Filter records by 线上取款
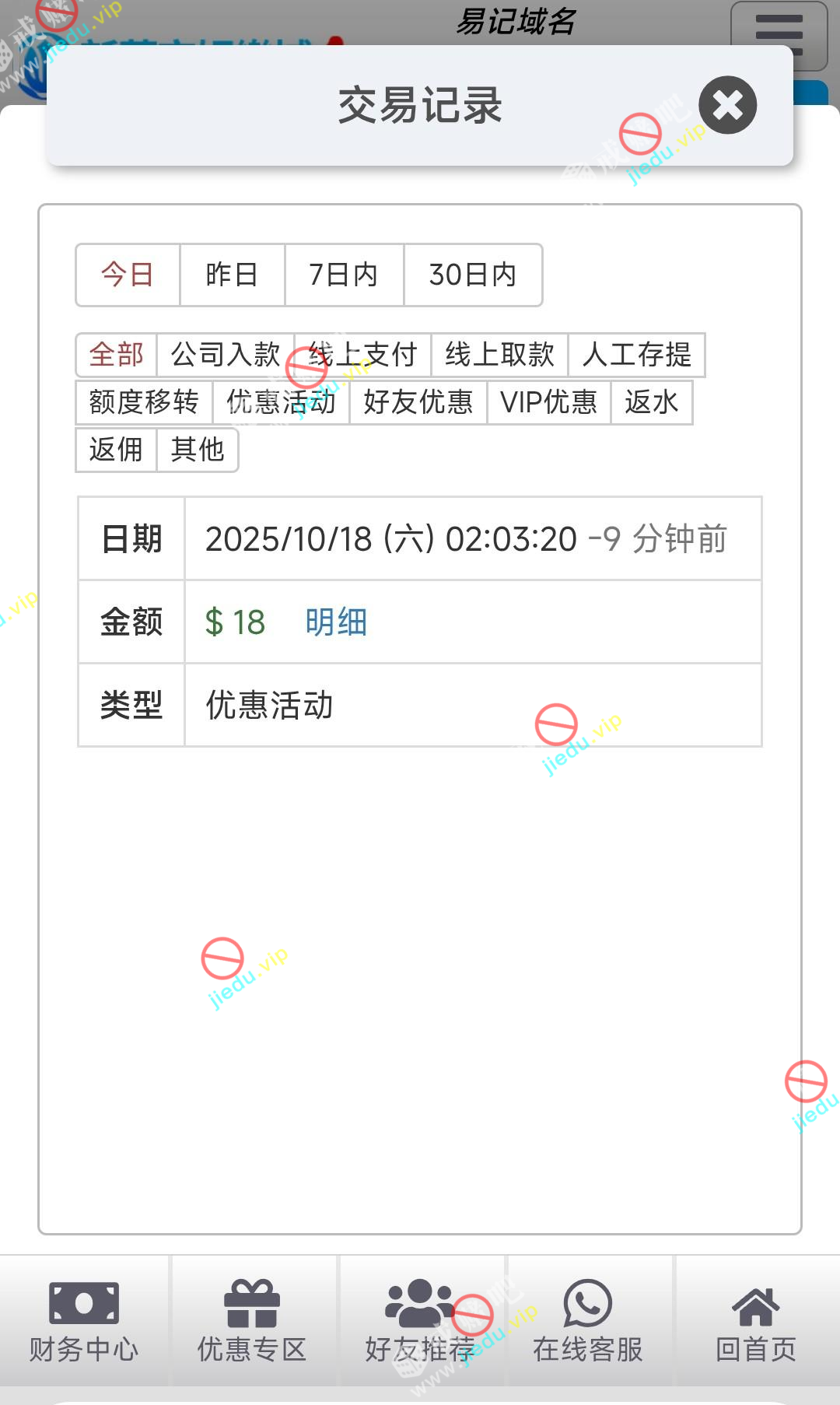Image resolution: width=840 pixels, height=1405 pixels. coord(499,355)
